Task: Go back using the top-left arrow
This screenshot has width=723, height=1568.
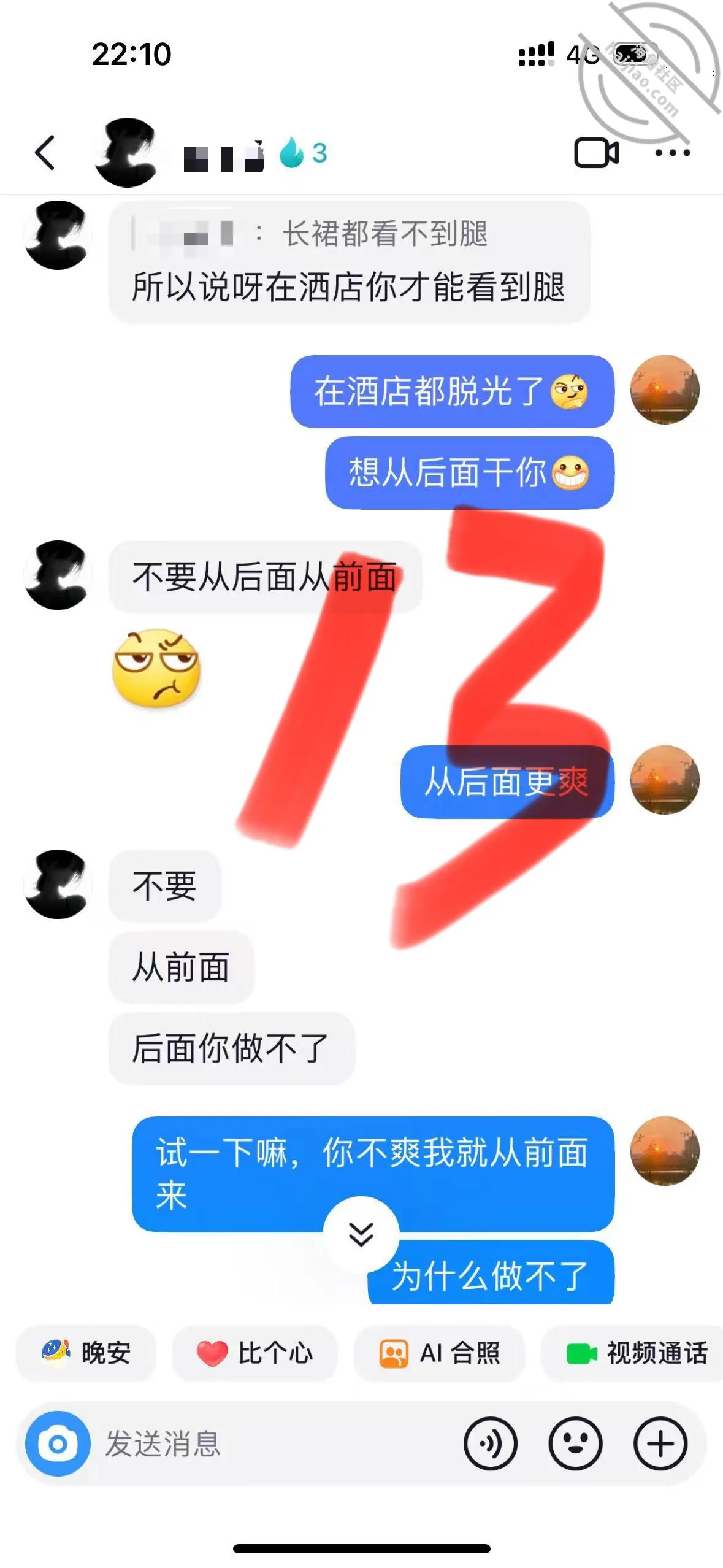Action: 45,153
